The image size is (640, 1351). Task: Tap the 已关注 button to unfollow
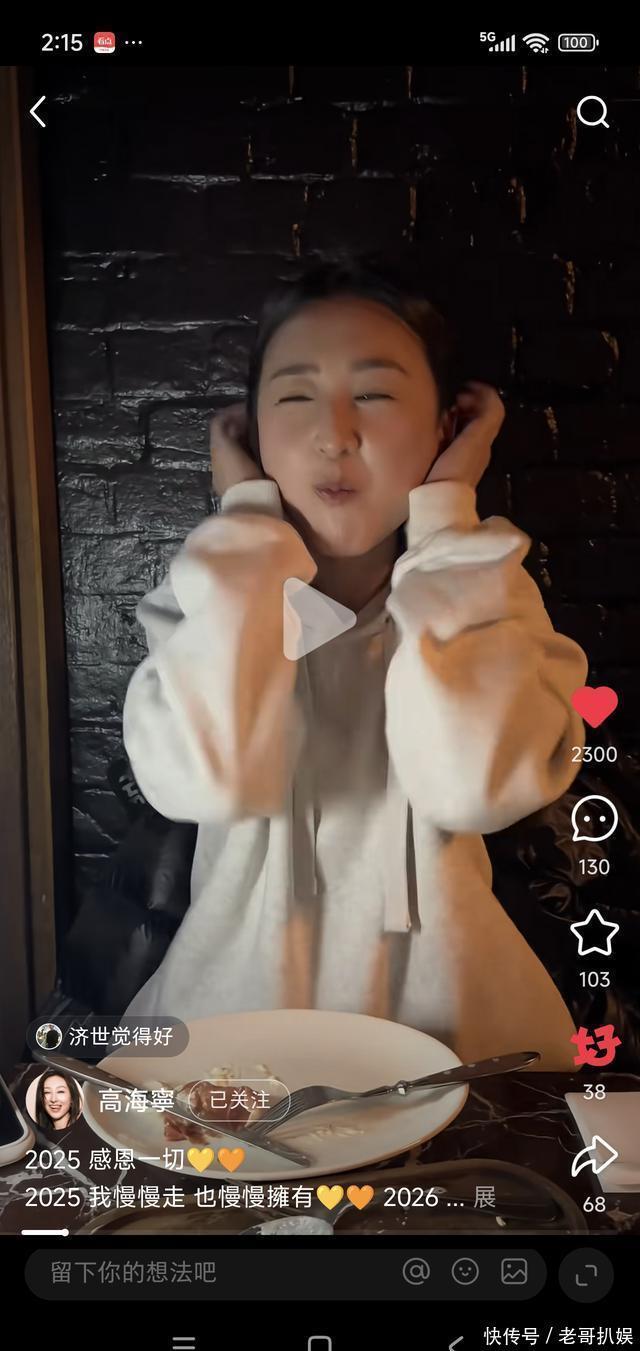click(239, 1100)
